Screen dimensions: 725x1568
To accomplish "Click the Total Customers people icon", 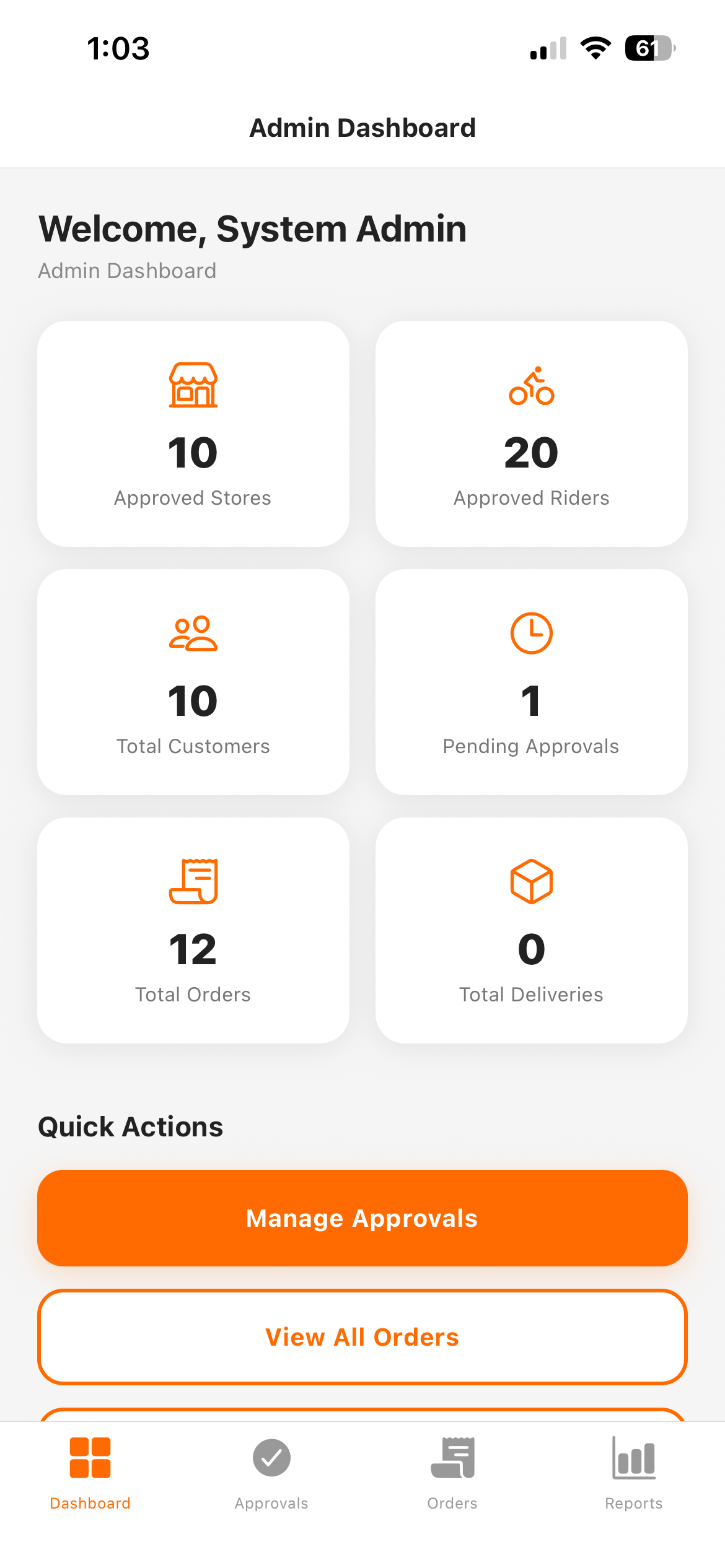I will click(193, 634).
